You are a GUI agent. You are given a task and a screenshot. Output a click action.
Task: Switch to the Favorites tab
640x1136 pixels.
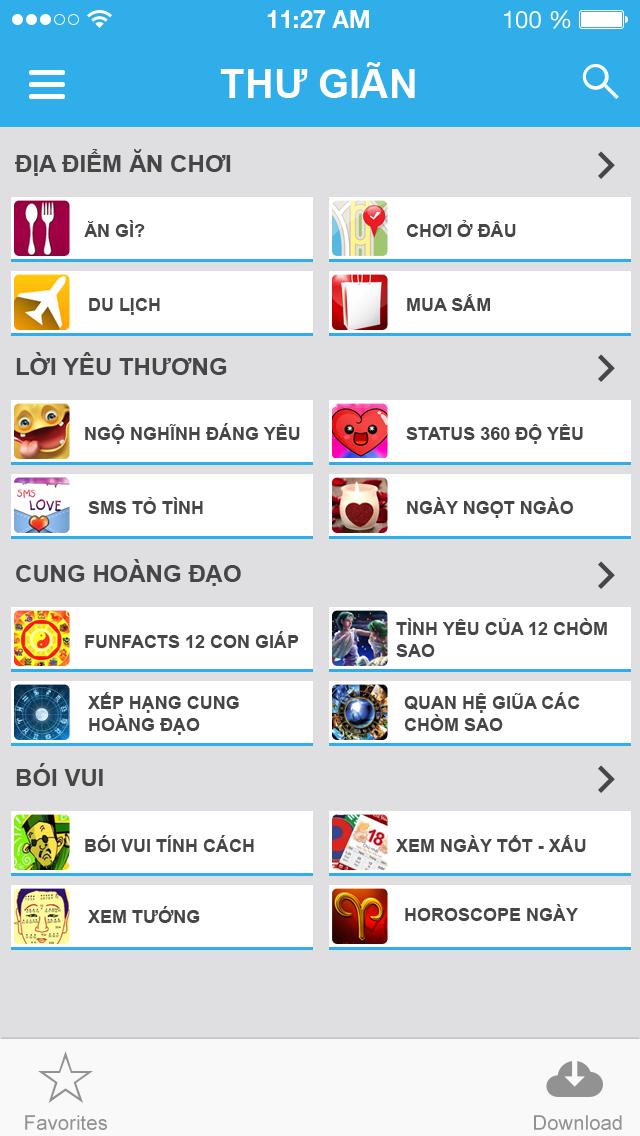click(65, 1090)
